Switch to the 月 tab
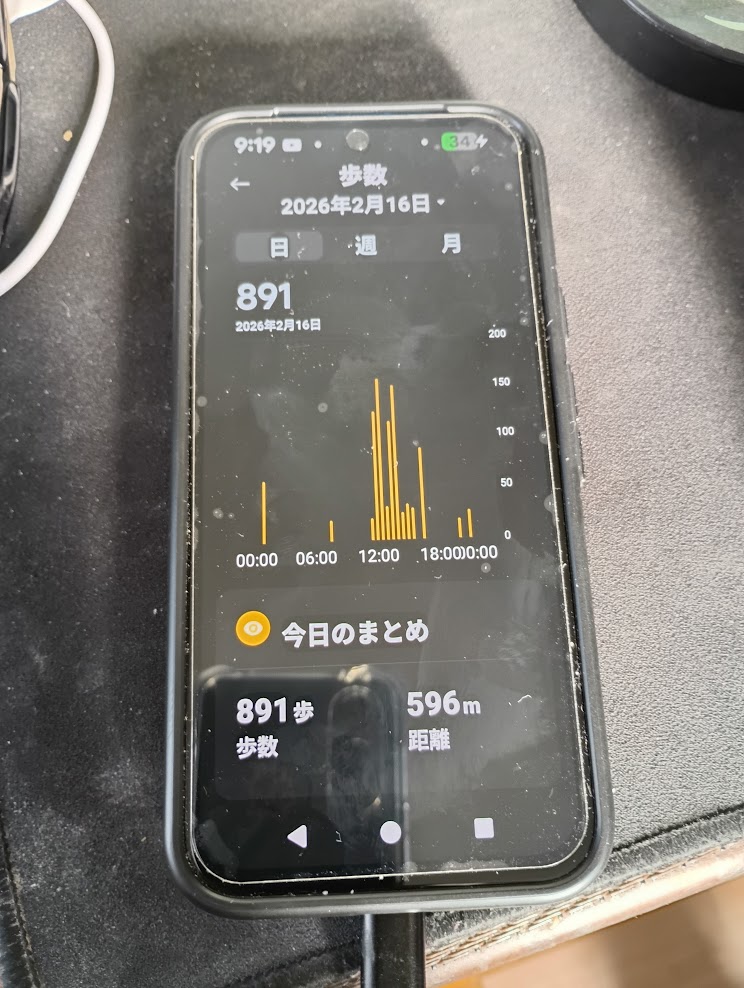 (x=452, y=244)
